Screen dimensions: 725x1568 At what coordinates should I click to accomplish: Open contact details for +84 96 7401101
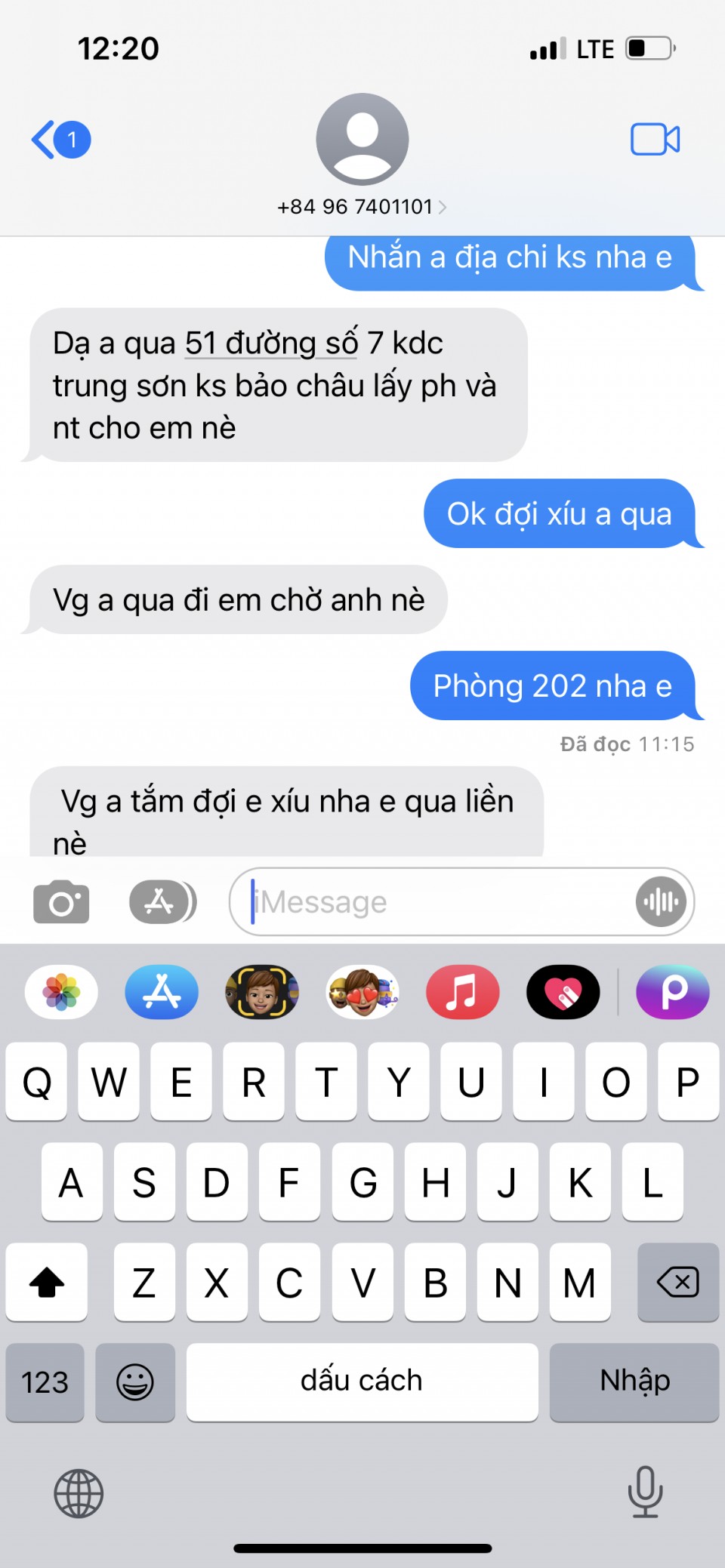[x=362, y=207]
